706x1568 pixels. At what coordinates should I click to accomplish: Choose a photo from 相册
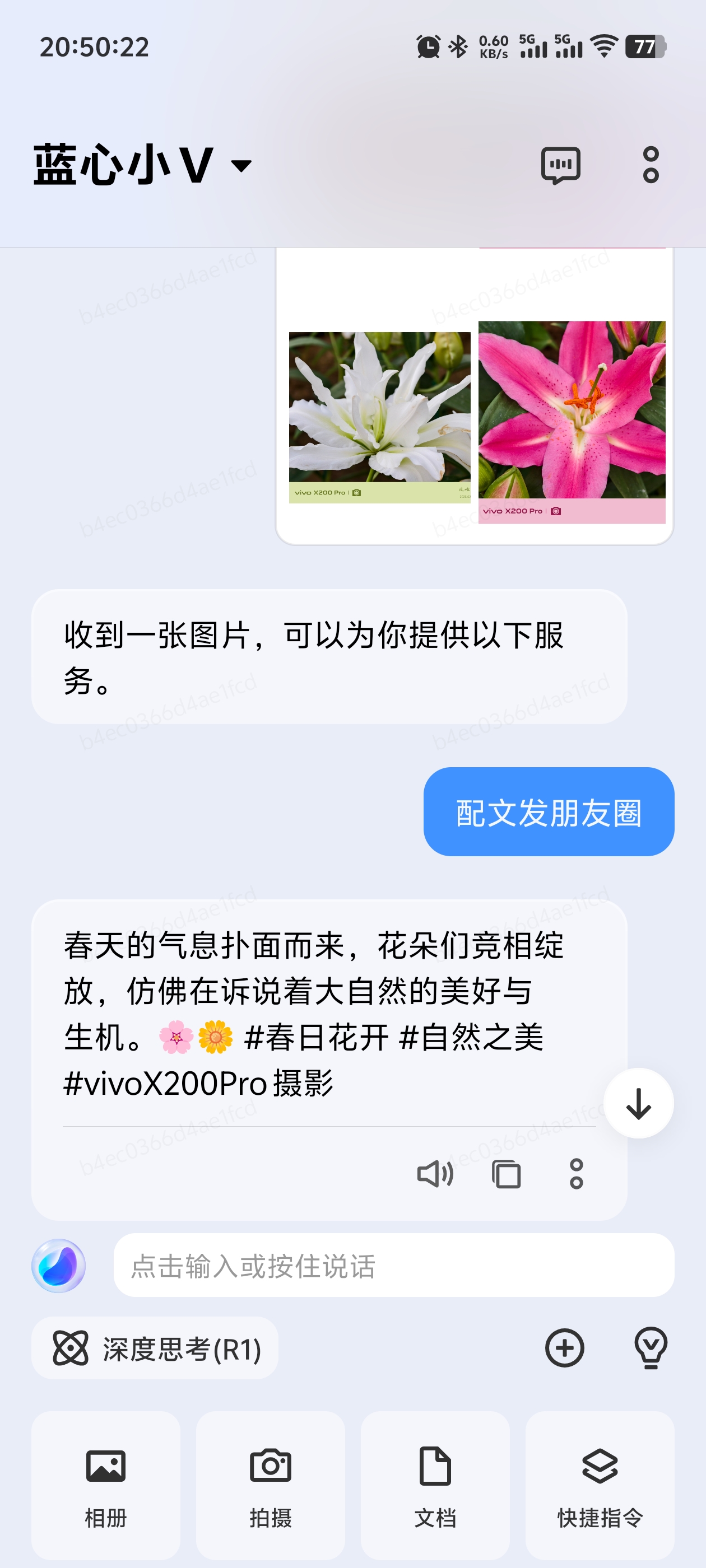[x=106, y=1485]
